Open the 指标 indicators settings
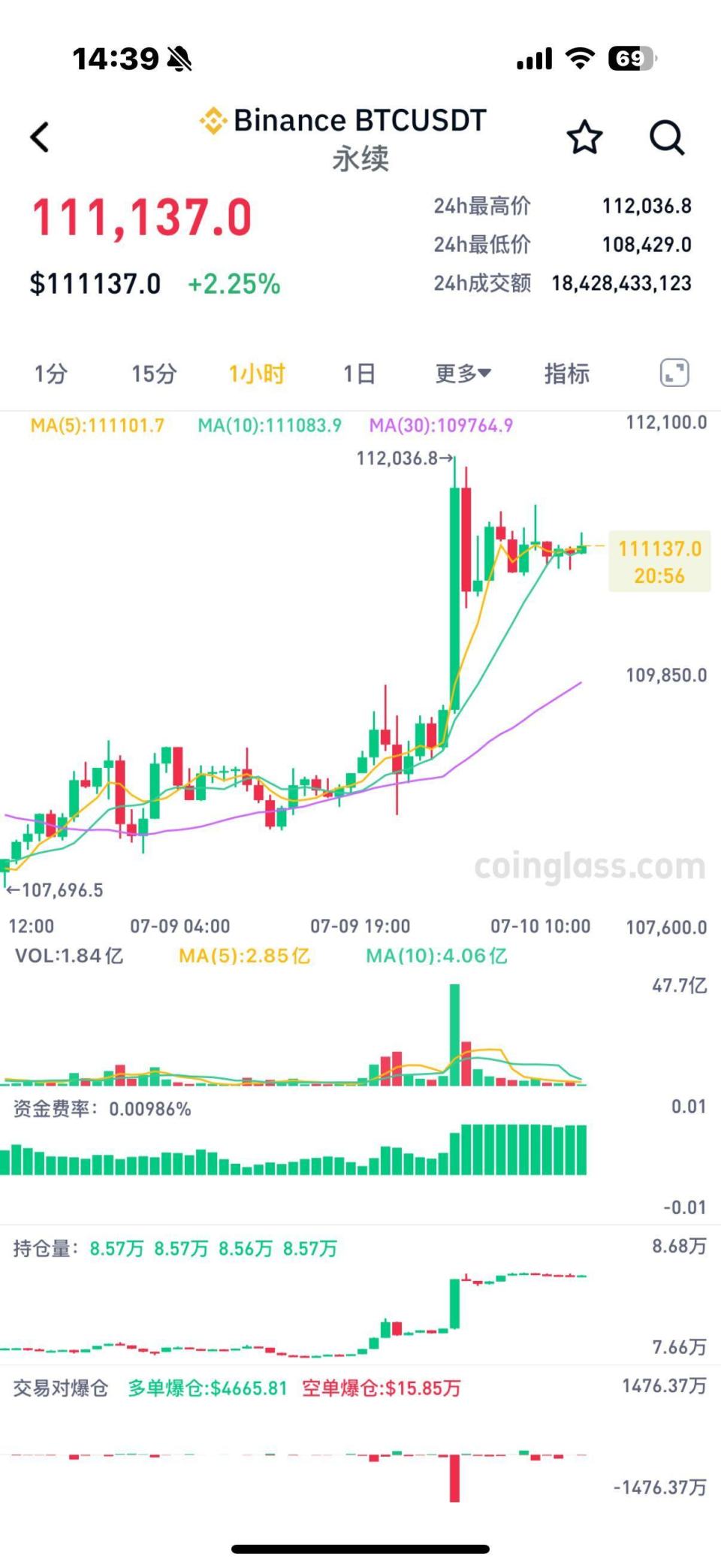 [x=566, y=373]
